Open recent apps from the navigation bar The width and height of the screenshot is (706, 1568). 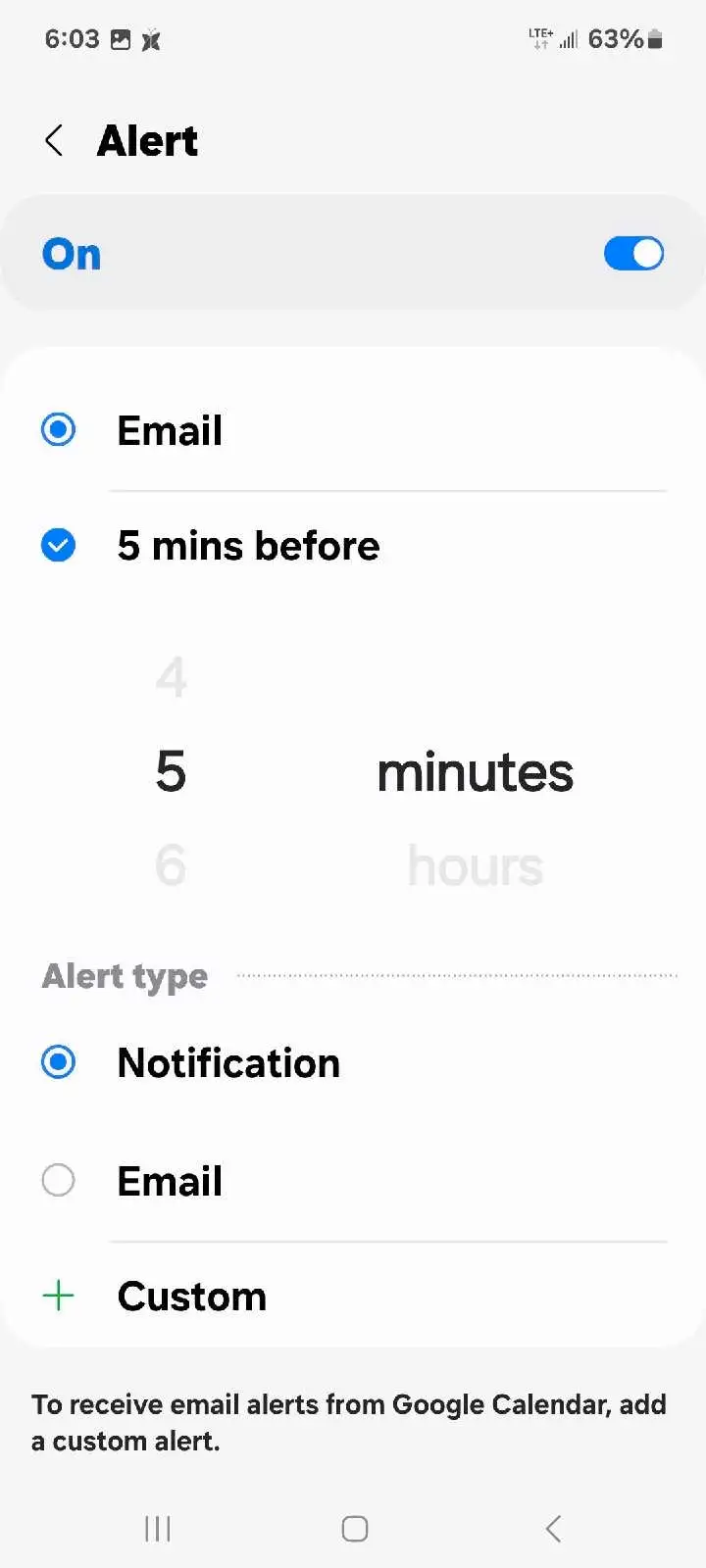click(158, 1529)
